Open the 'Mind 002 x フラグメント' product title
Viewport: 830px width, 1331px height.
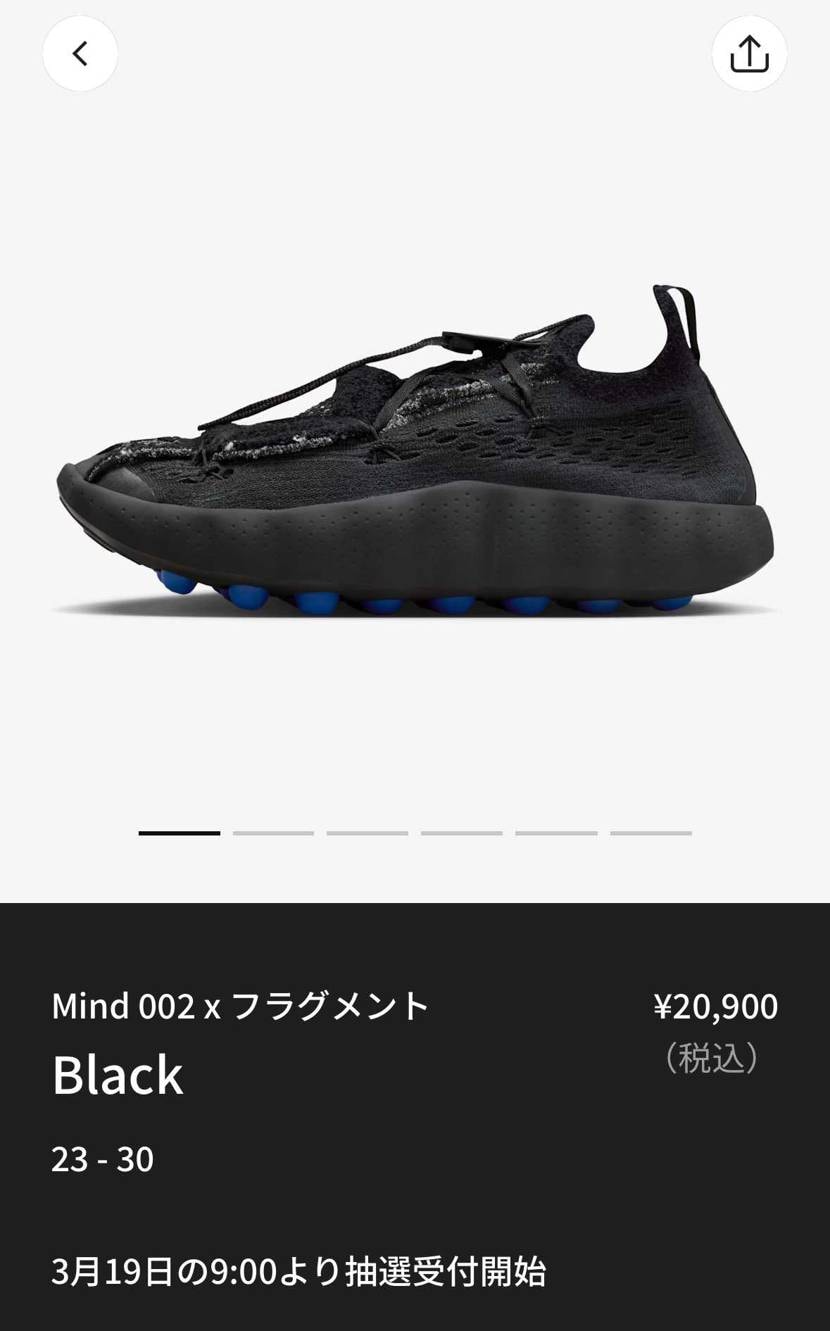(238, 1006)
